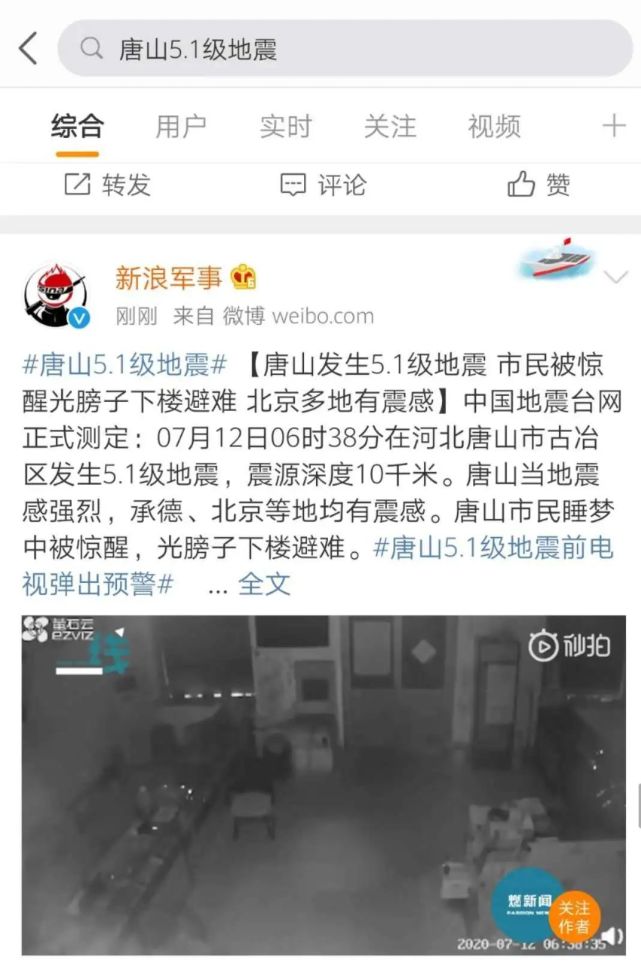Open the #唐山5.1级地震# hashtag
641x970 pixels.
(125, 365)
